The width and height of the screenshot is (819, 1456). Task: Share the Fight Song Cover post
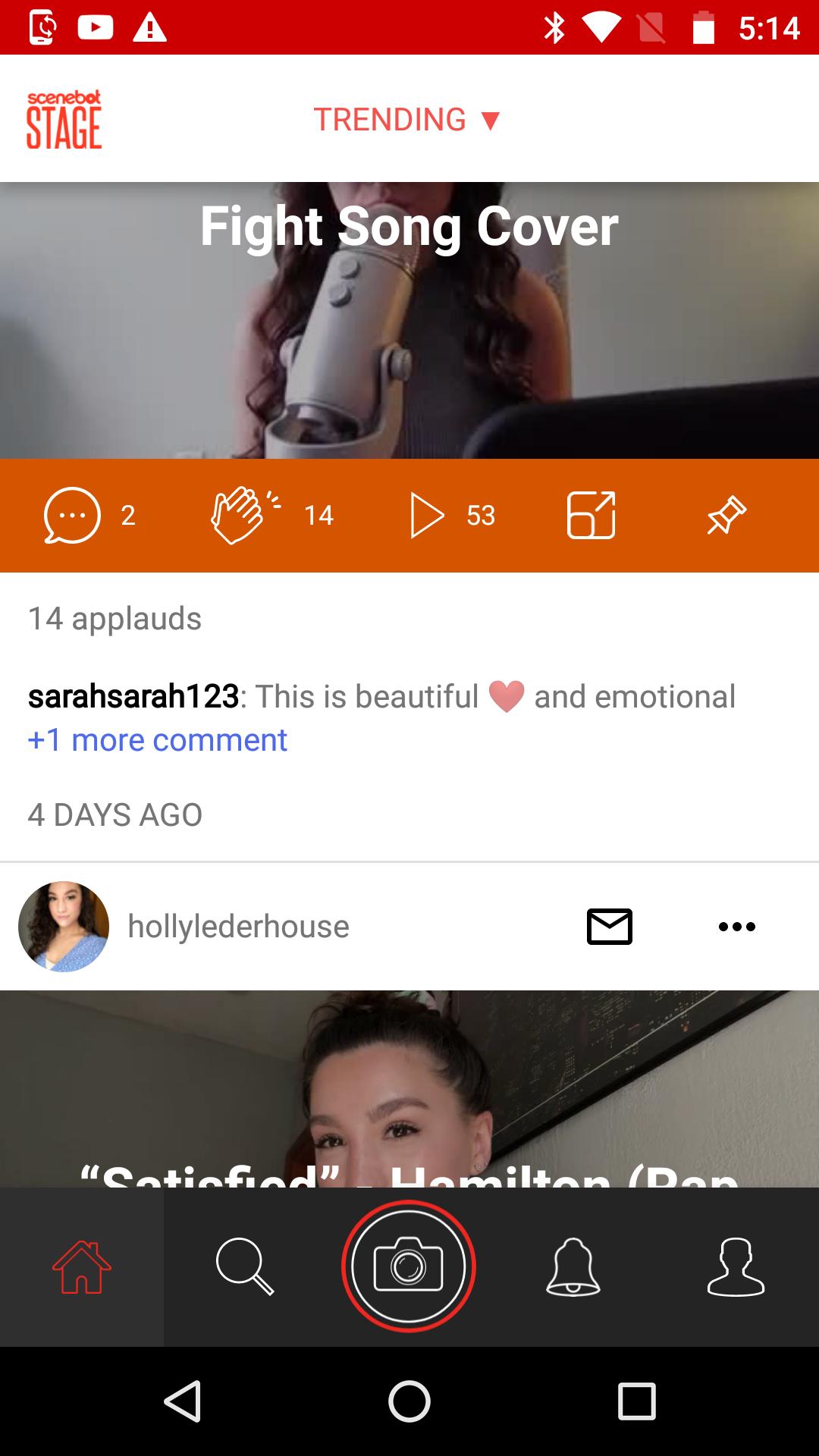(591, 516)
